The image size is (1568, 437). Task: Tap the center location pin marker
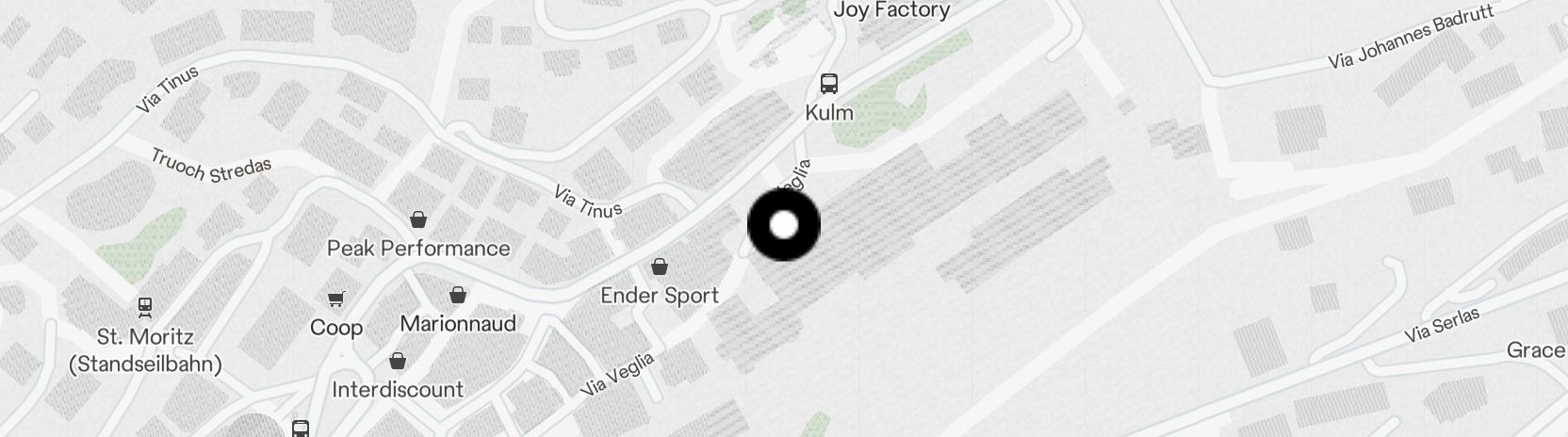pos(784,225)
